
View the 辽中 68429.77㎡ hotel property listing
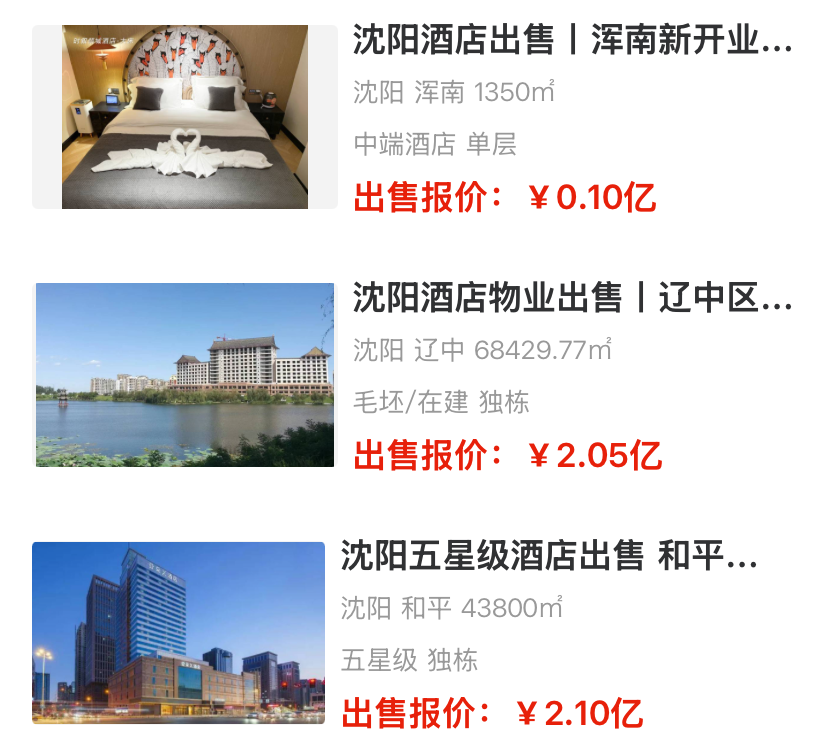[x=572, y=298]
